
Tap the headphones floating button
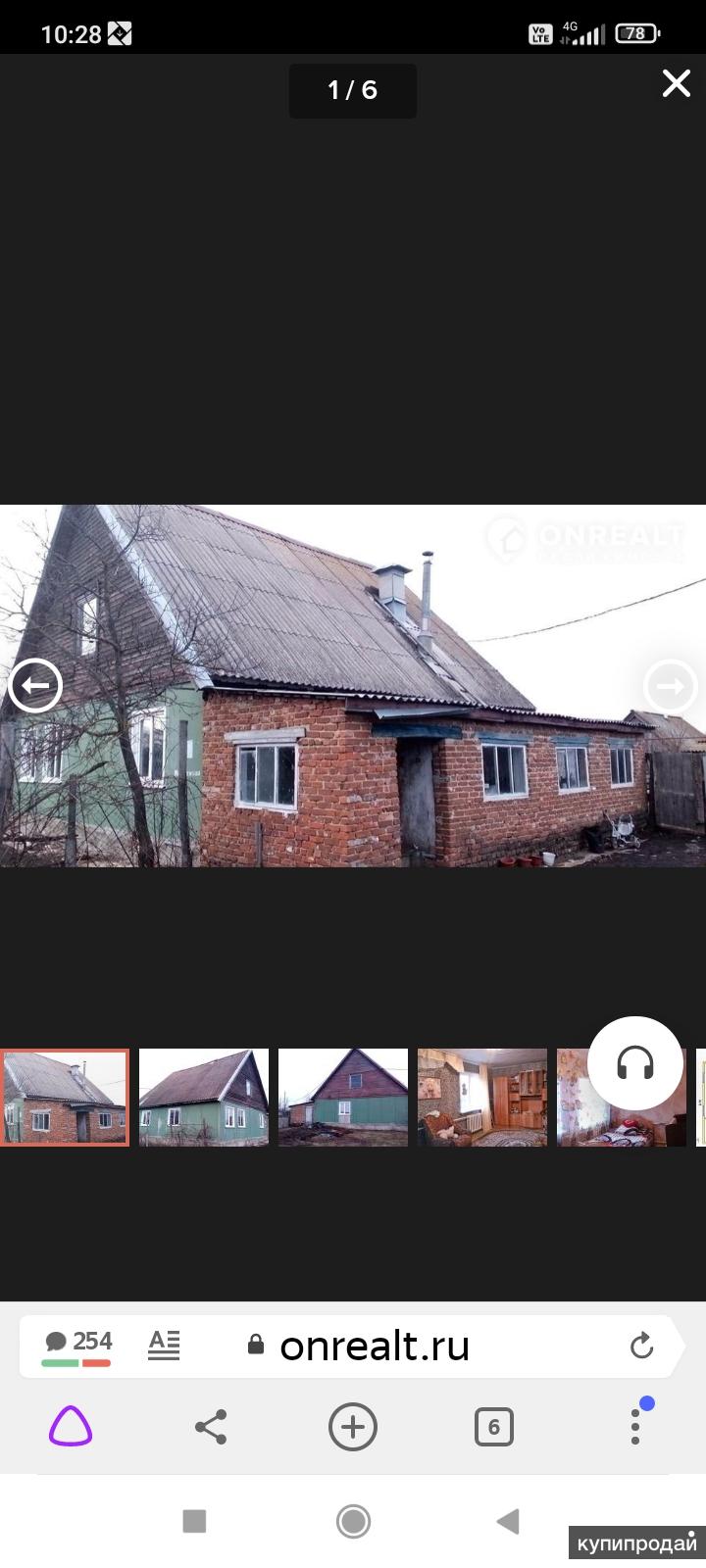[x=635, y=1063]
